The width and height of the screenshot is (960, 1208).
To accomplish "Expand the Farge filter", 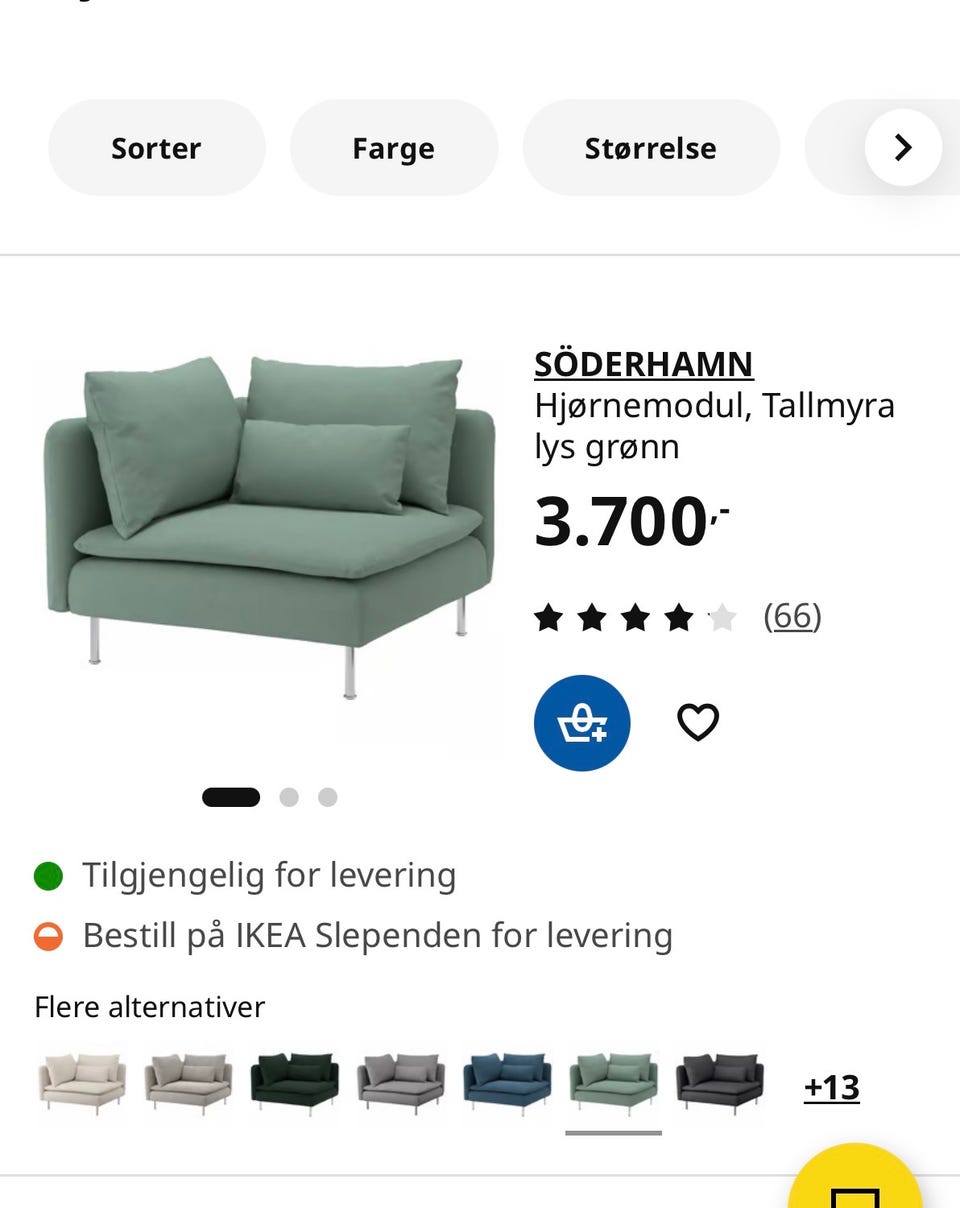I will [x=393, y=147].
